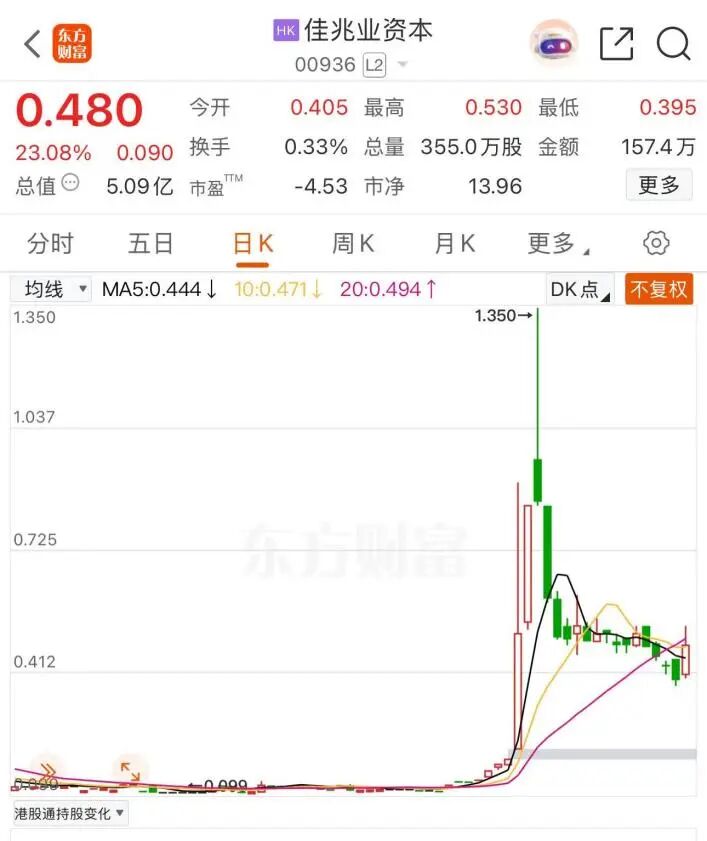Image resolution: width=707 pixels, height=841 pixels.
Task: Open chart settings gear
Action: [x=656, y=243]
